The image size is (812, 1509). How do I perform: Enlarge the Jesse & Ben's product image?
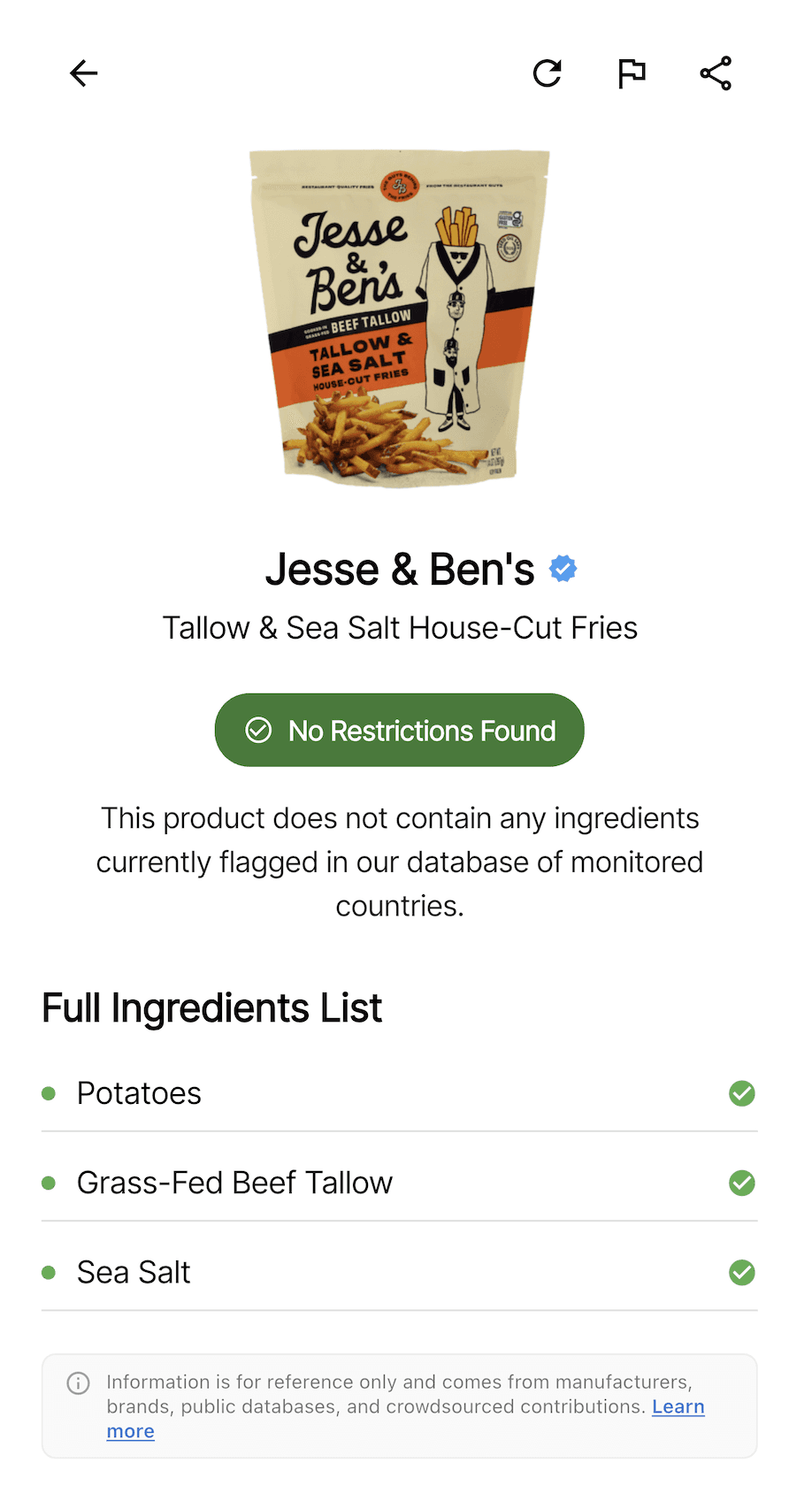[x=400, y=318]
